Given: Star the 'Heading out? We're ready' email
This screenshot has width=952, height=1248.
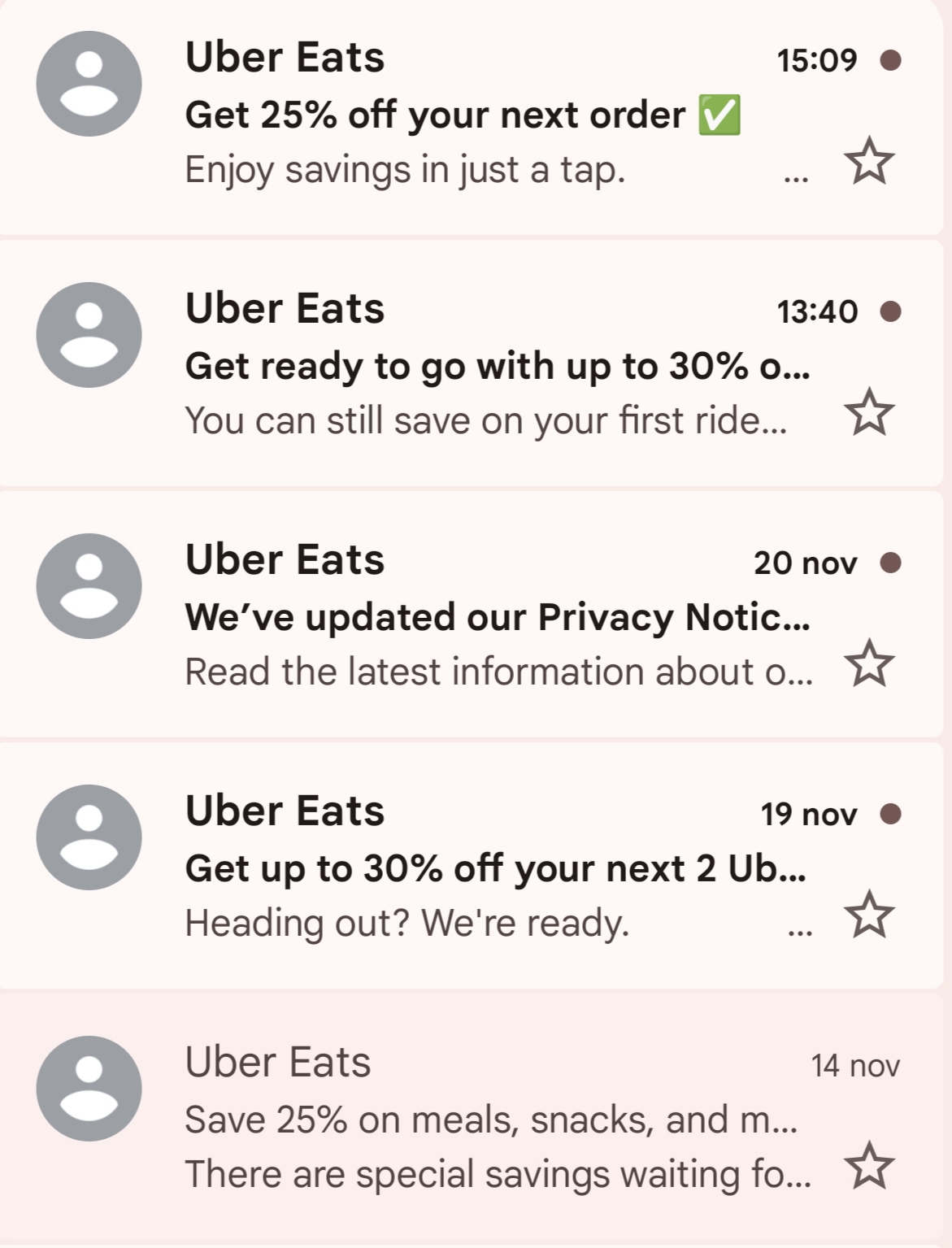Looking at the screenshot, I should 869,915.
